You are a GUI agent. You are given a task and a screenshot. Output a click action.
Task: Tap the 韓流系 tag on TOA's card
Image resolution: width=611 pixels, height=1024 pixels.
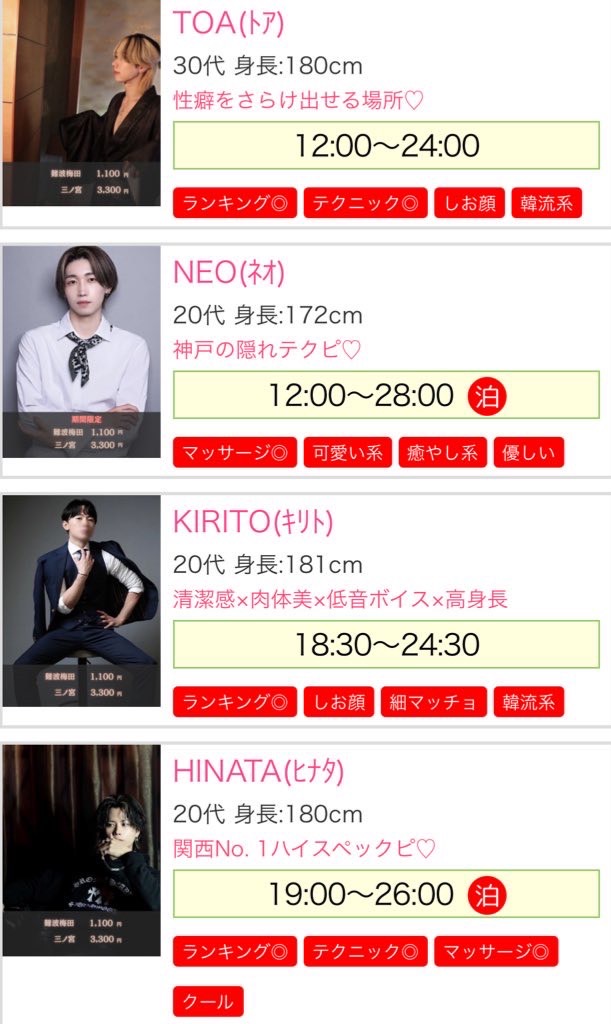coord(547,203)
